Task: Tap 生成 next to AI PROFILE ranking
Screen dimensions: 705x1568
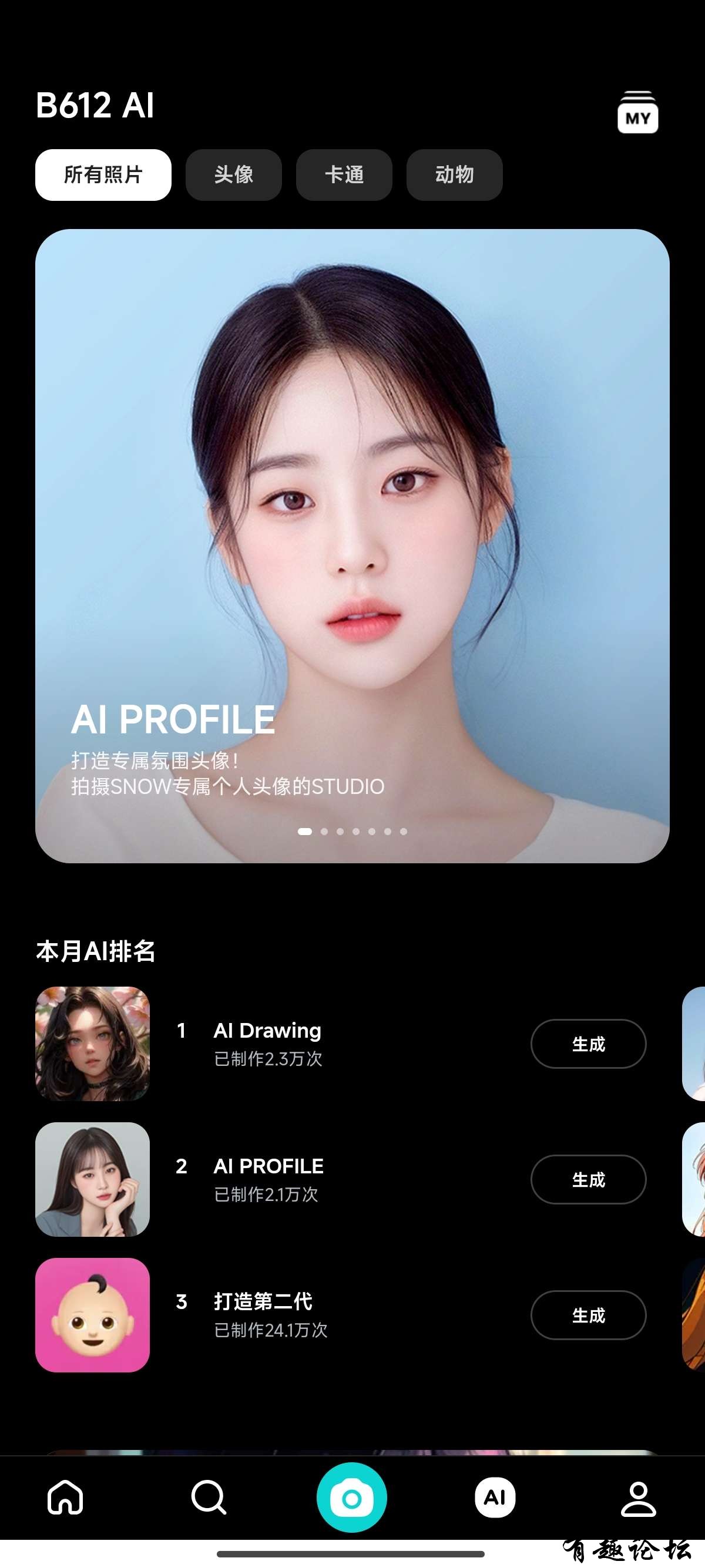Action: [587, 1180]
